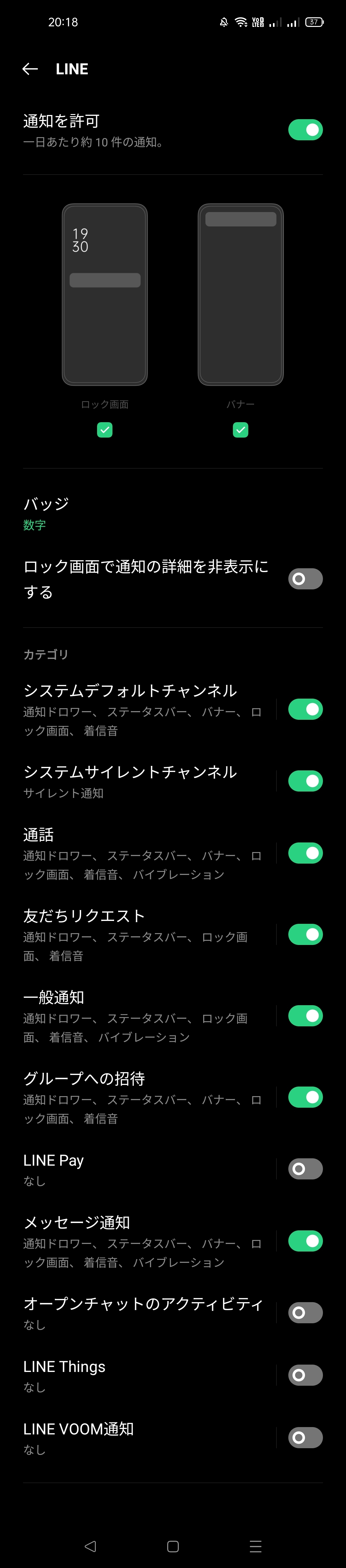The height and width of the screenshot is (1568, 346).
Task: Open recent apps from the navigation bar
Action: click(256, 1546)
